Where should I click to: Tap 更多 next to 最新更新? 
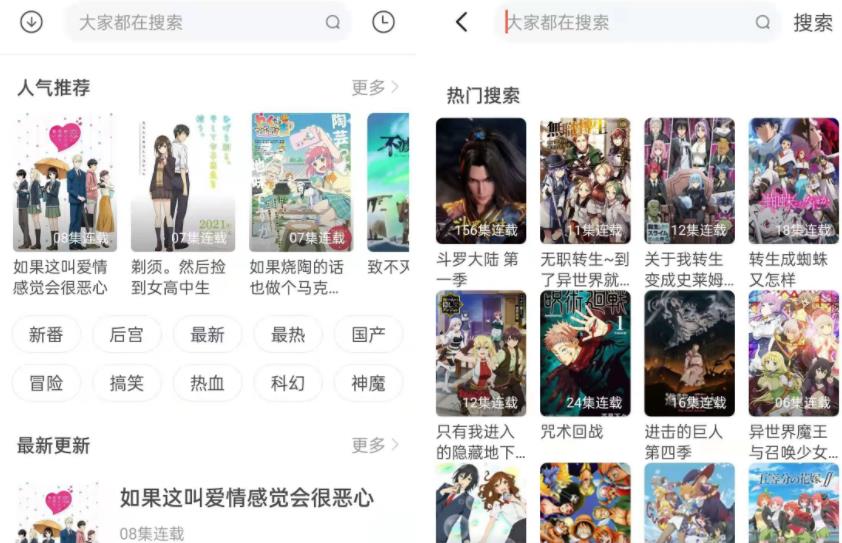[375, 445]
